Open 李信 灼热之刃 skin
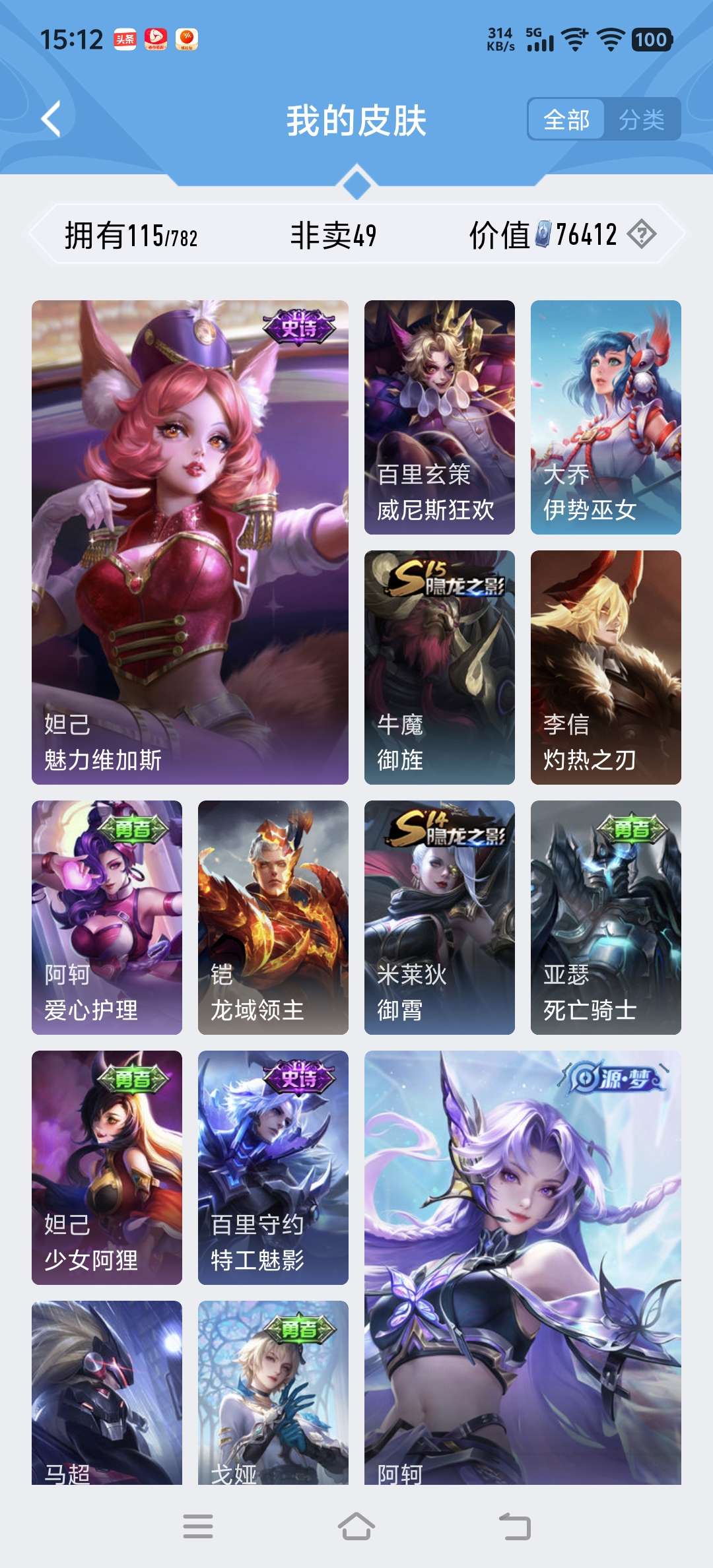The height and width of the screenshot is (1568, 713). click(606, 667)
